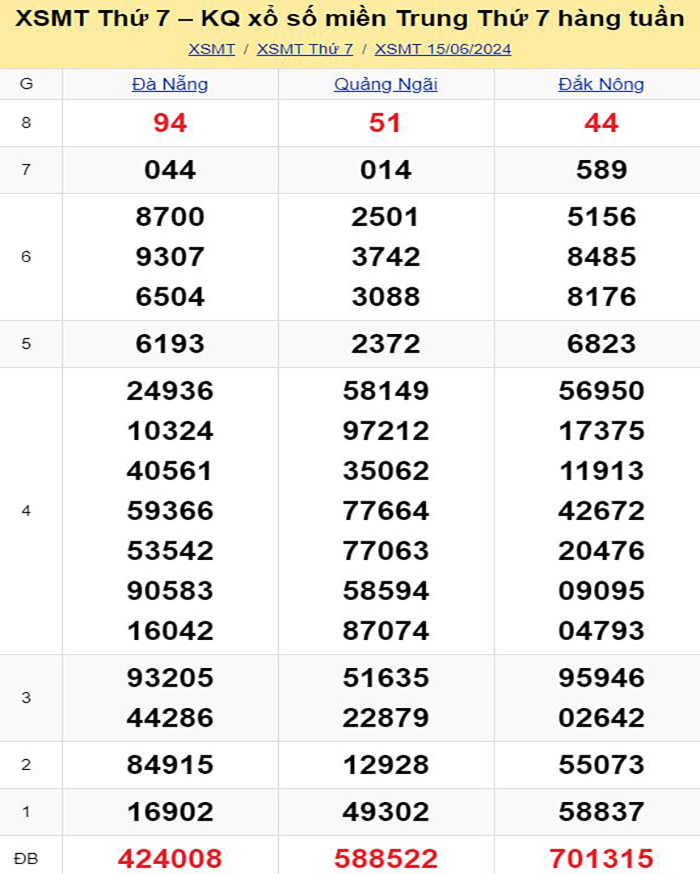This screenshot has height=874, width=700.
Task: Open the Đắk Nông results link
Action: [x=601, y=84]
